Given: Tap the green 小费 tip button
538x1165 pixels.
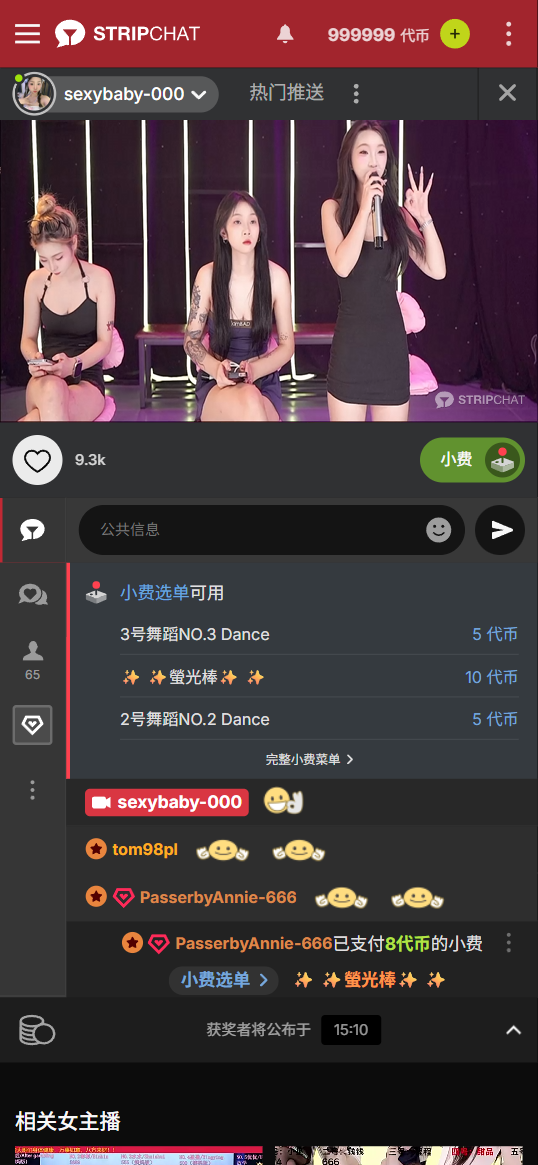Looking at the screenshot, I should [472, 460].
